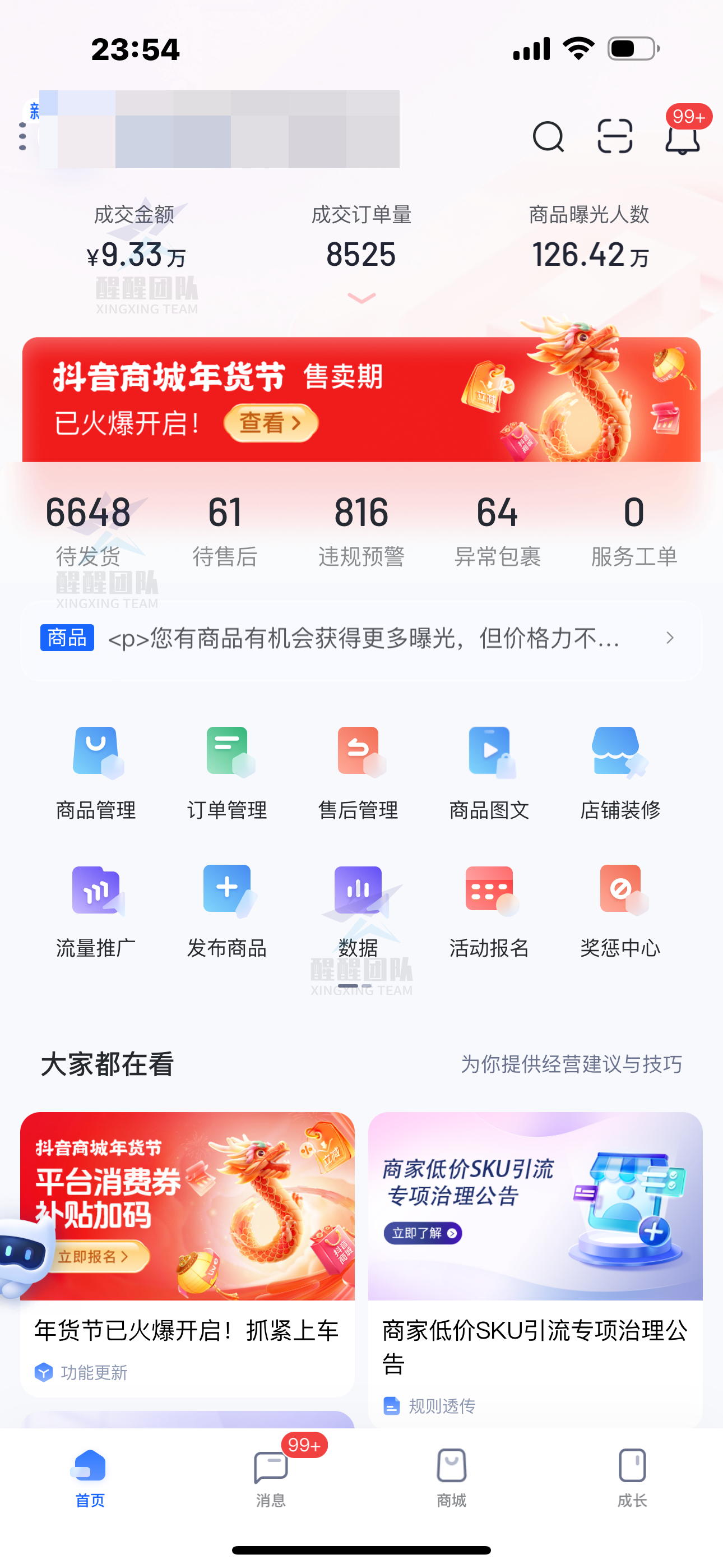Open 为你提供经营建议与技巧 link
Image resolution: width=723 pixels, height=1568 pixels.
pos(572,1064)
